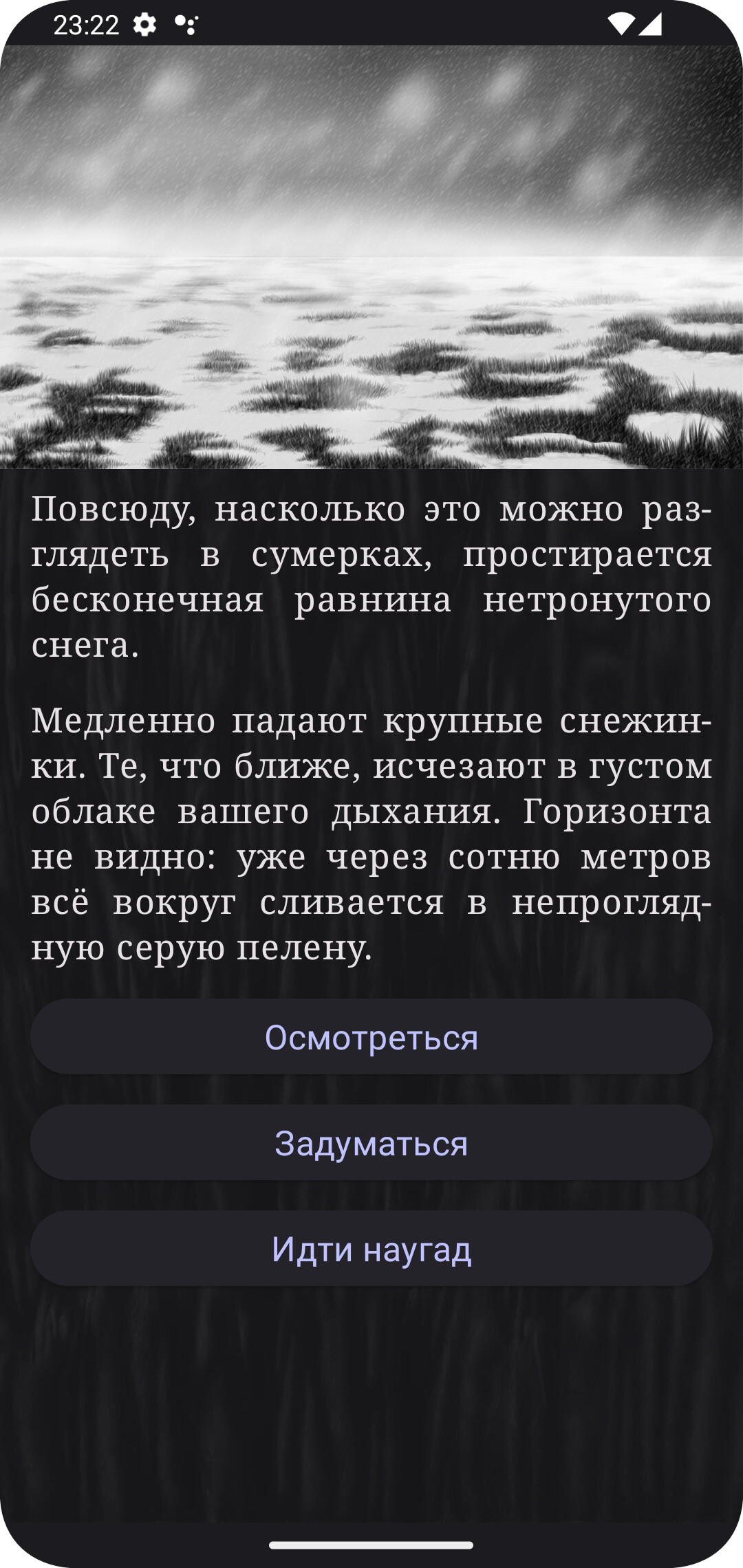Tap Идти наугад to walk at random
743x1568 pixels.
(x=371, y=1249)
